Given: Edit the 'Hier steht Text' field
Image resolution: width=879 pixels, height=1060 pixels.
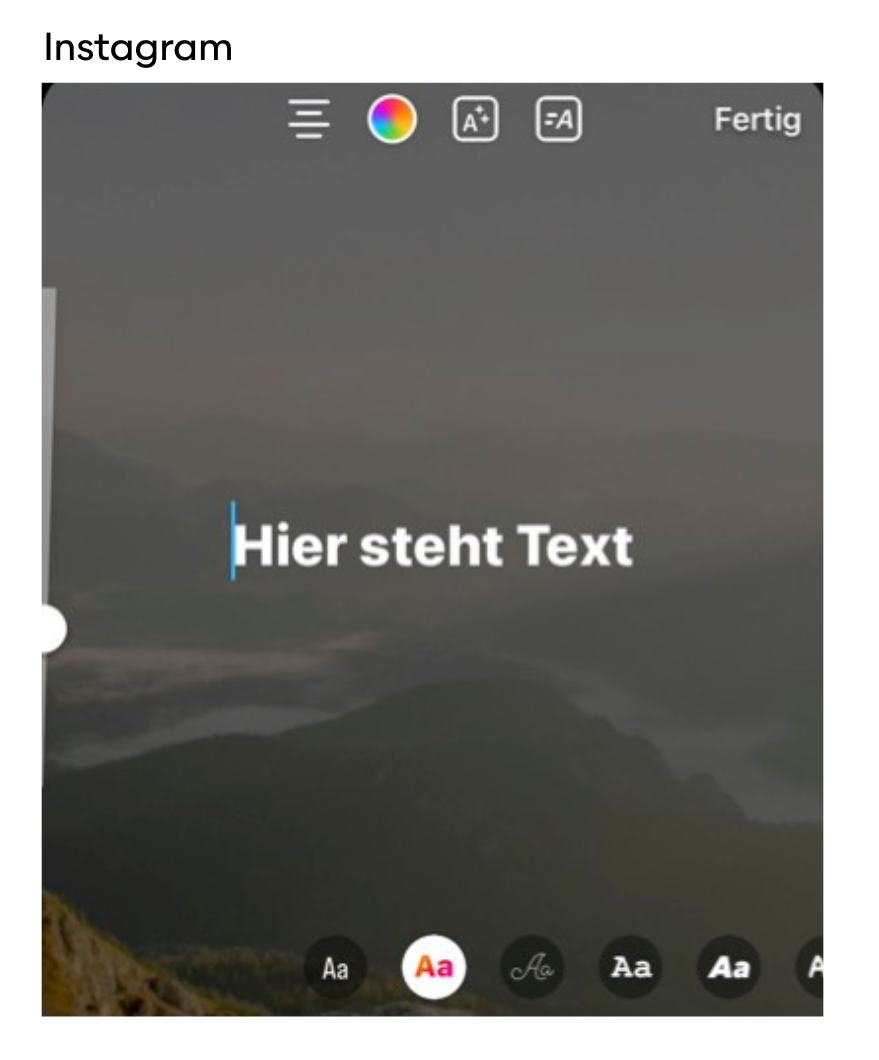Looking at the screenshot, I should pos(432,547).
